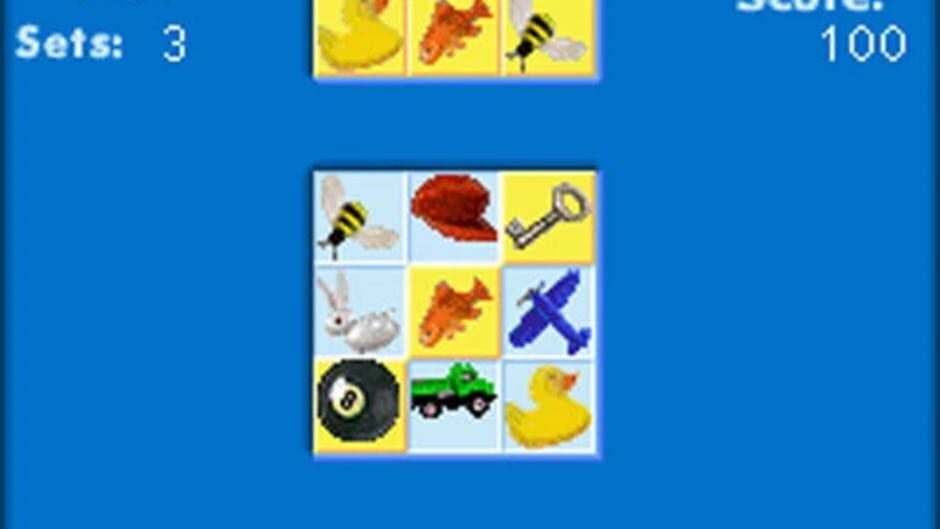Screen dimensions: 940x529
Task: Choose the white rabbit tile
Action: 359,311
